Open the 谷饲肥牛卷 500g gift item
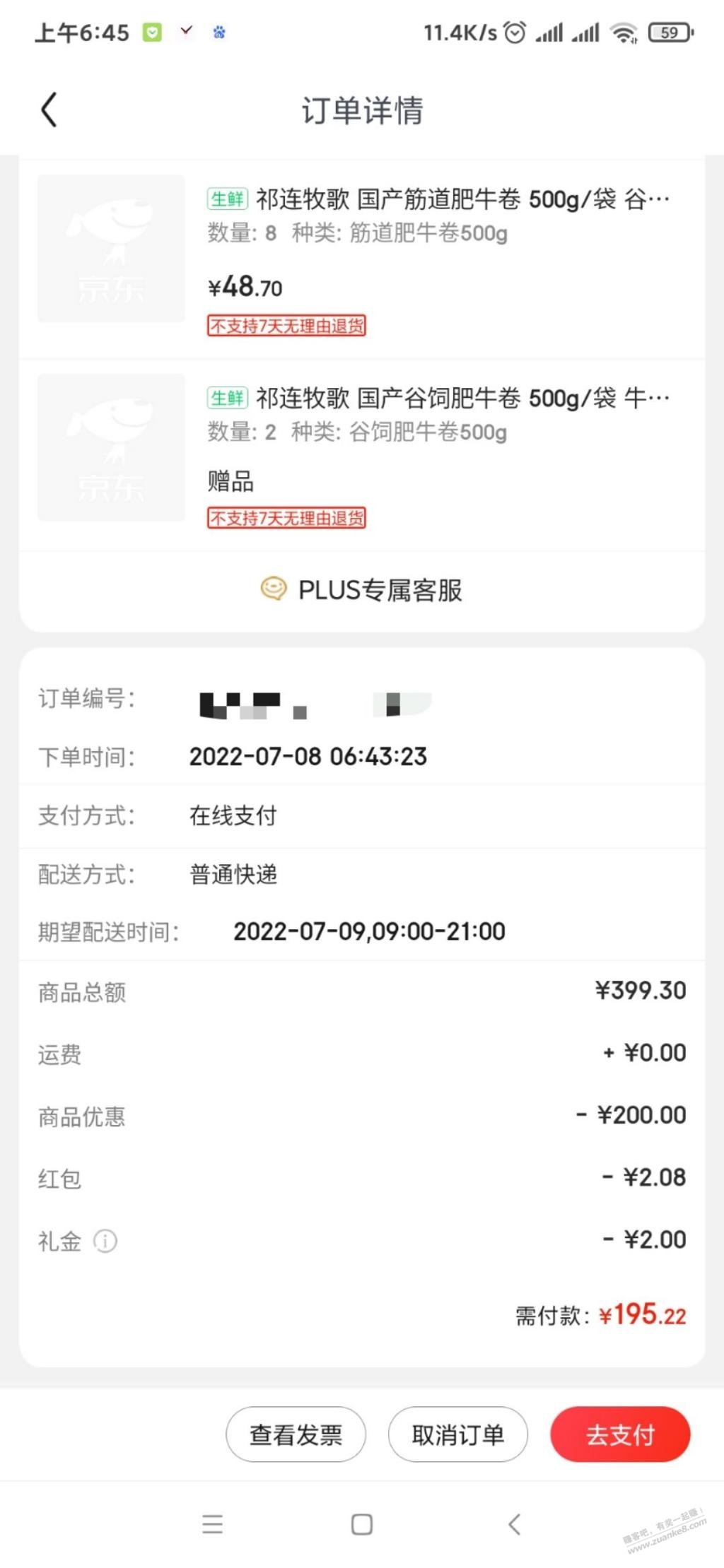This screenshot has width=724, height=1568. [362, 455]
